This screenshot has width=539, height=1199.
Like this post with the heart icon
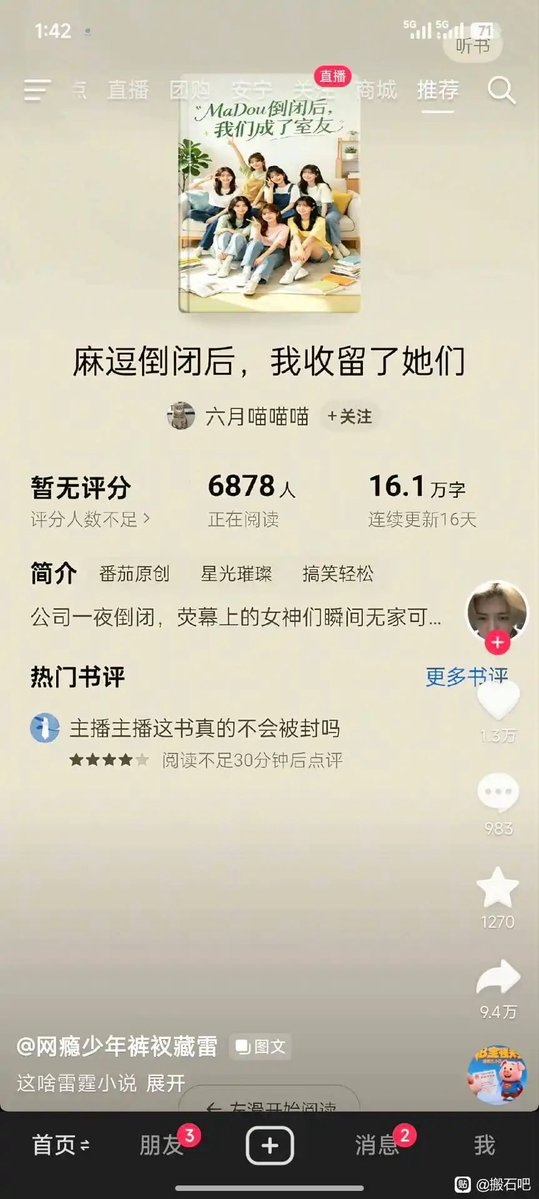498,699
